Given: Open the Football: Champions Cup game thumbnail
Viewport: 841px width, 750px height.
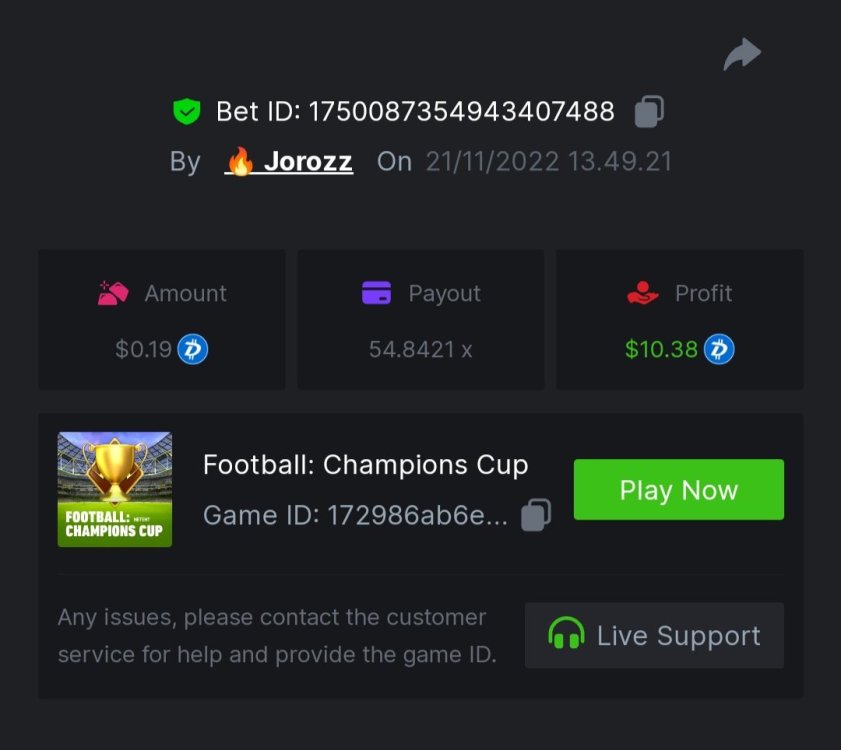Looking at the screenshot, I should pyautogui.click(x=115, y=490).
